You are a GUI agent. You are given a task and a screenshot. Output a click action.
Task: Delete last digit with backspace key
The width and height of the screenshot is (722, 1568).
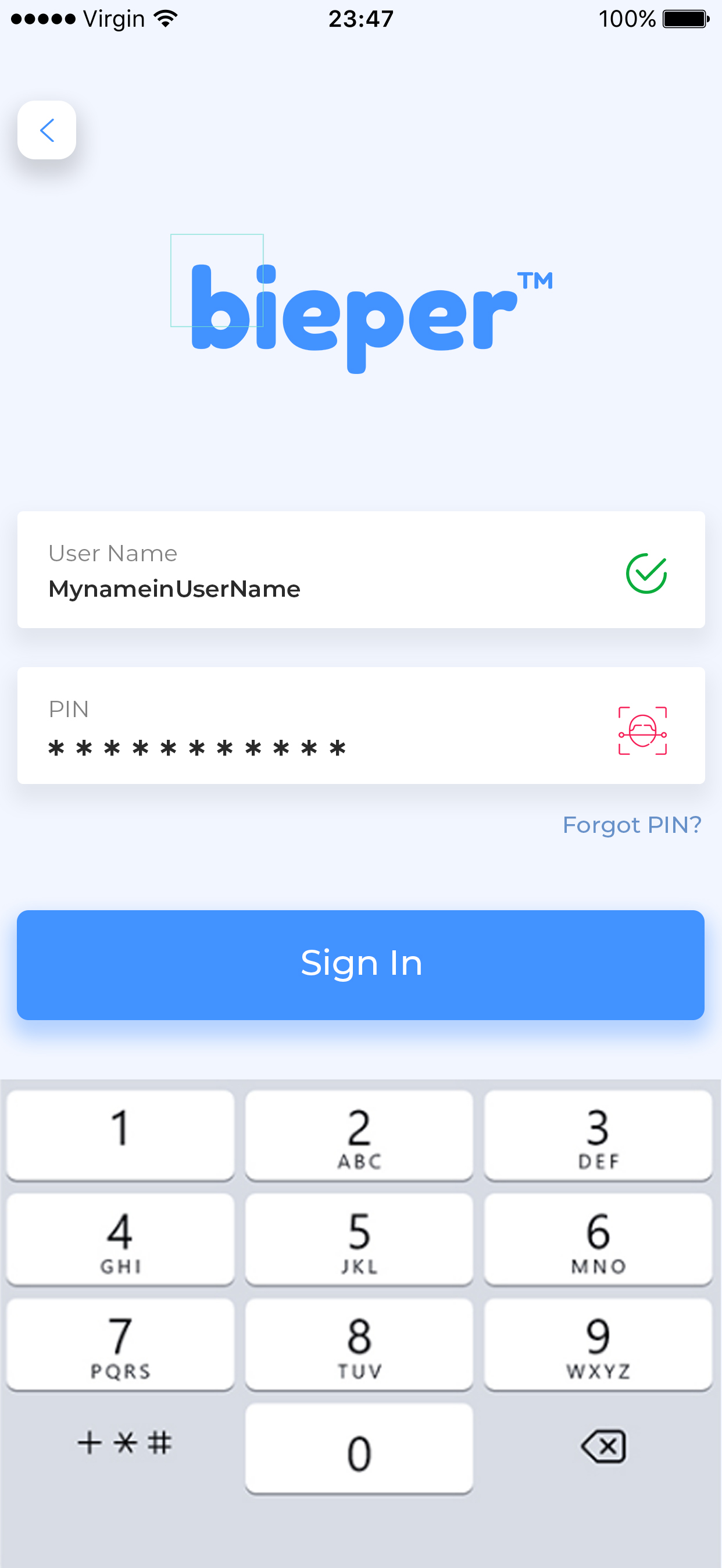click(603, 1446)
